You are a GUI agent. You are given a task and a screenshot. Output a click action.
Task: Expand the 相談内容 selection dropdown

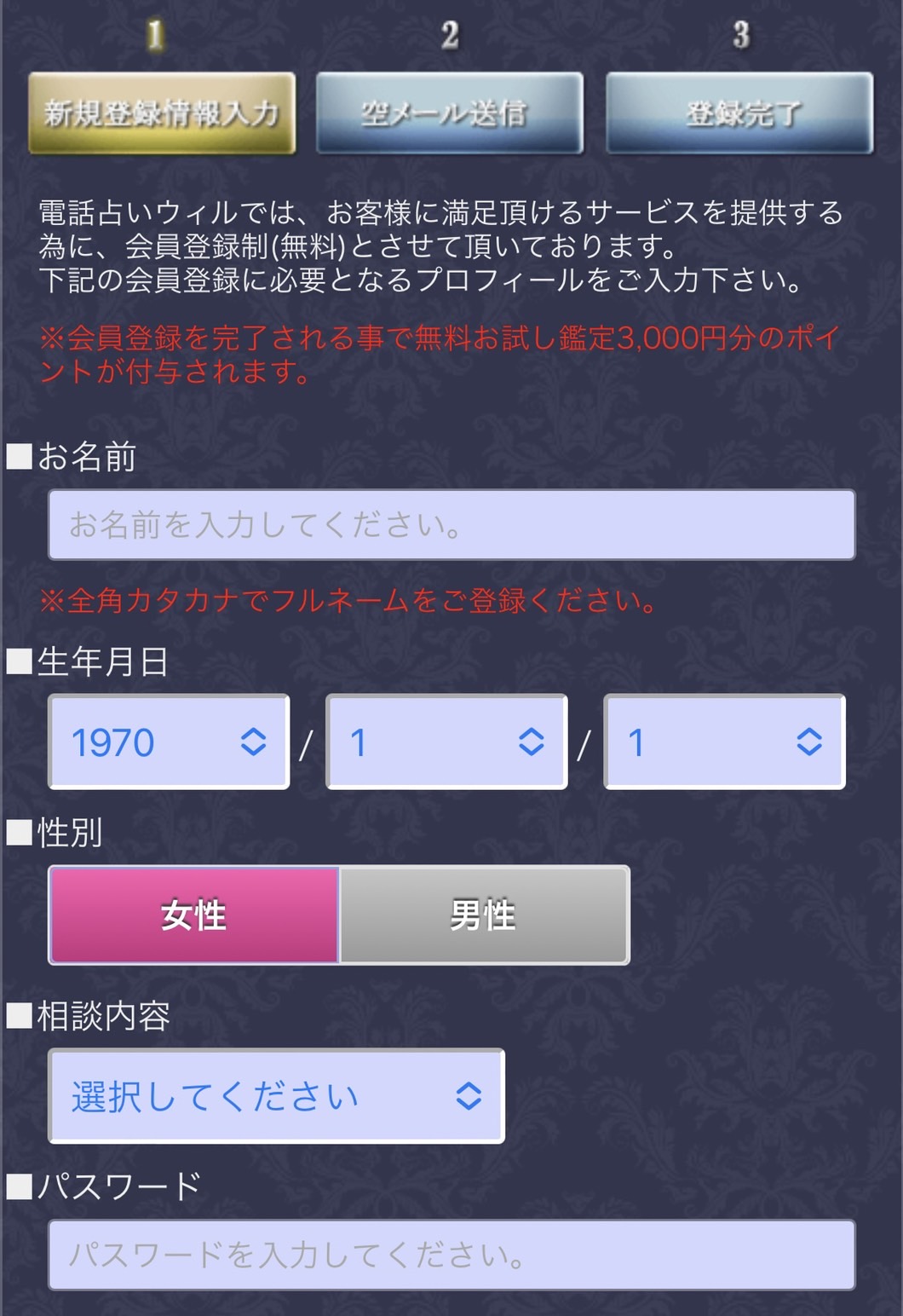pyautogui.click(x=277, y=1096)
